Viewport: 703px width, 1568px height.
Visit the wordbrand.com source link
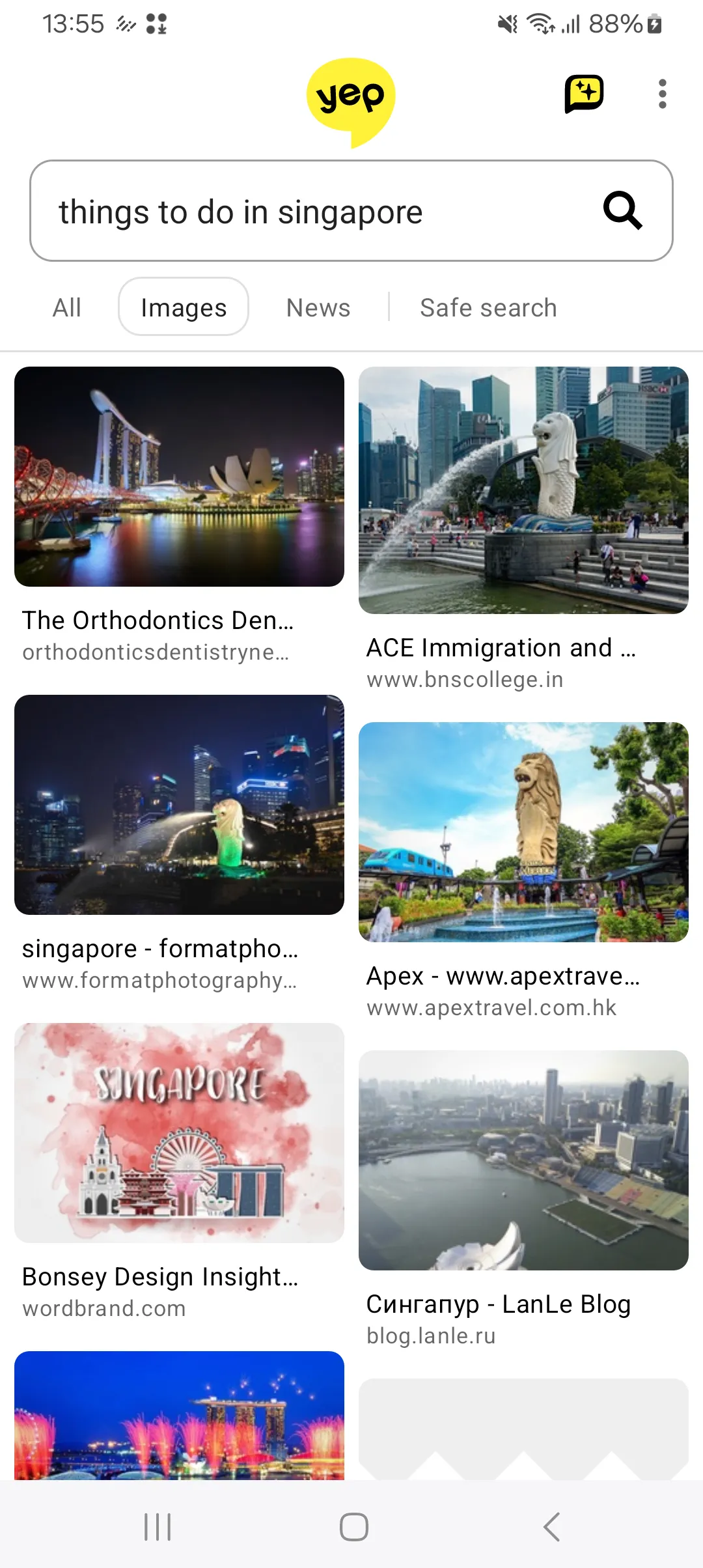pyautogui.click(x=103, y=1309)
